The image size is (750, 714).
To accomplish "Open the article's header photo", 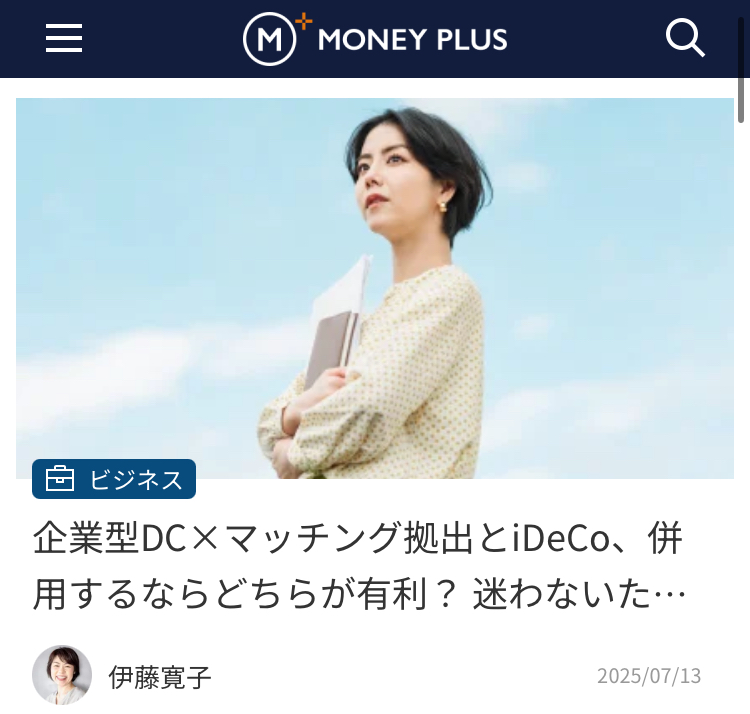I will coord(375,288).
